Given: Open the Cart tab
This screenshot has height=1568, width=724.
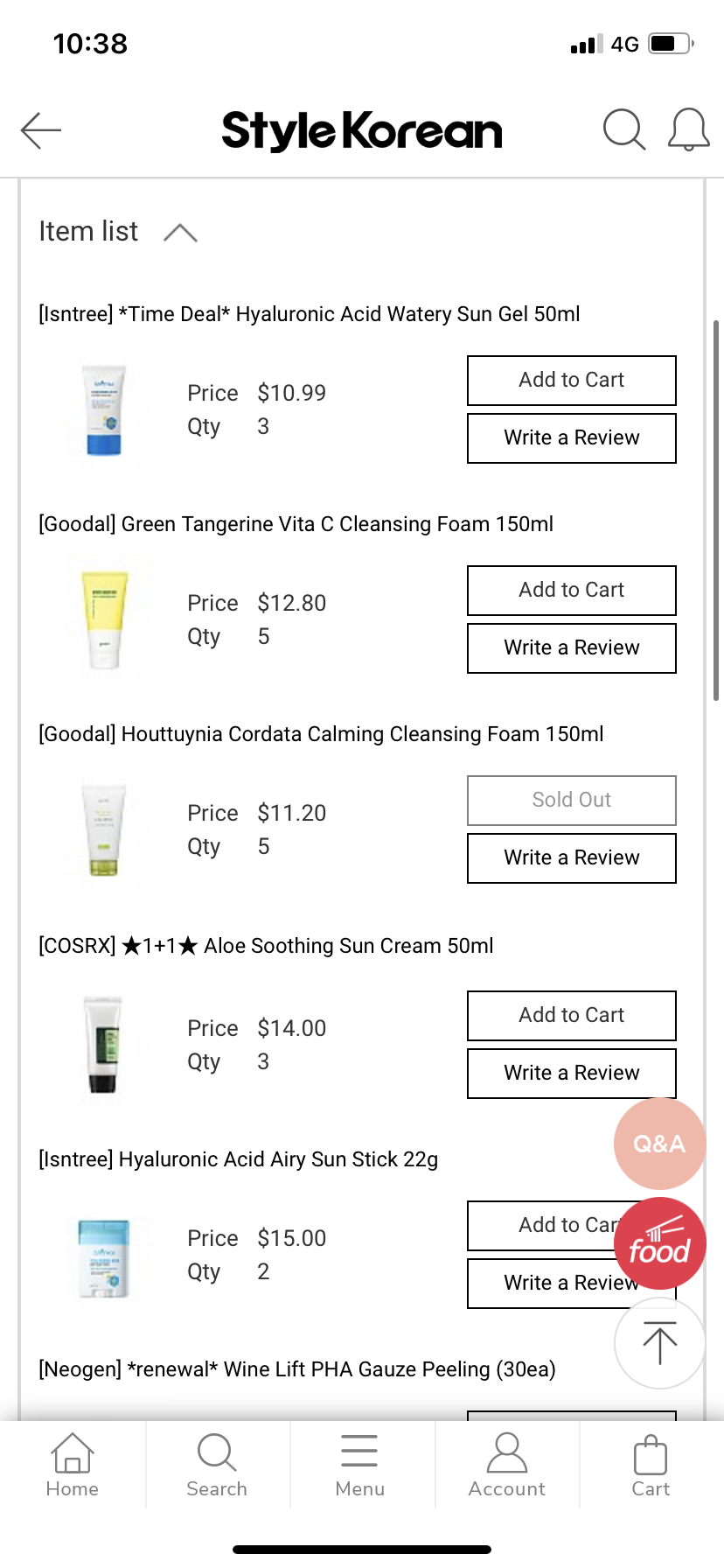Looking at the screenshot, I should coord(651,1465).
